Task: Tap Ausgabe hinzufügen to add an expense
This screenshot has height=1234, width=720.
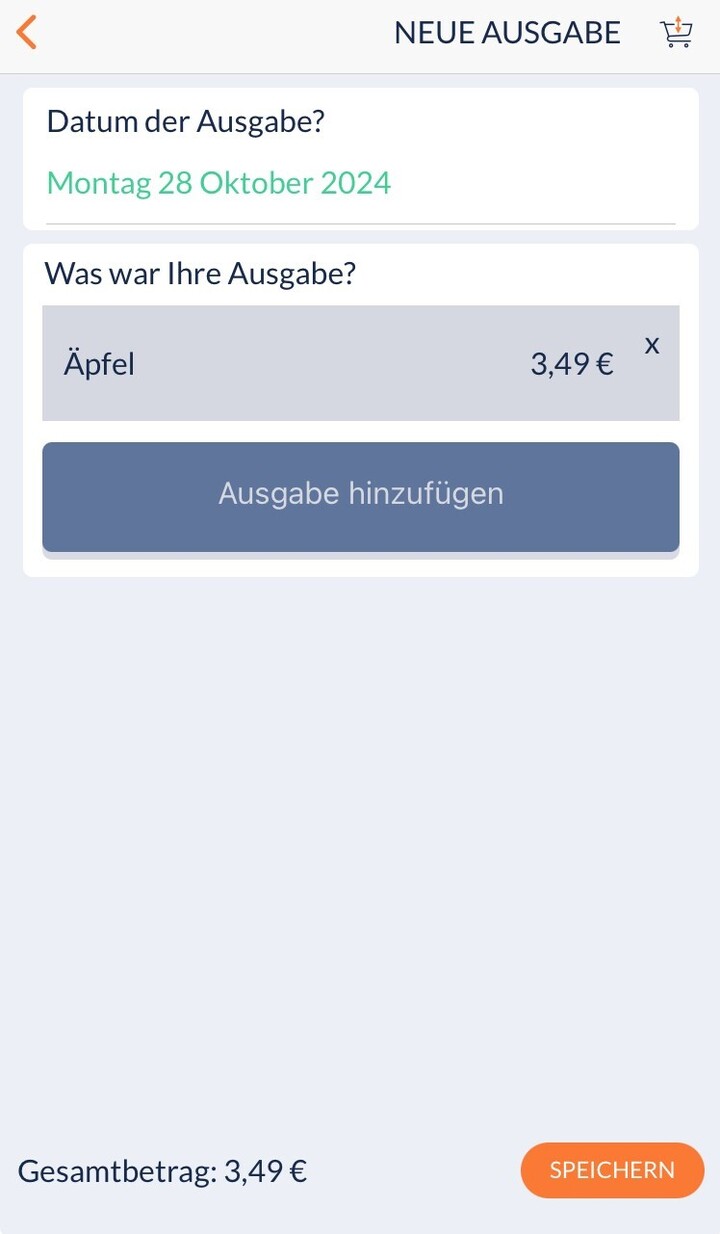Action: pos(361,496)
